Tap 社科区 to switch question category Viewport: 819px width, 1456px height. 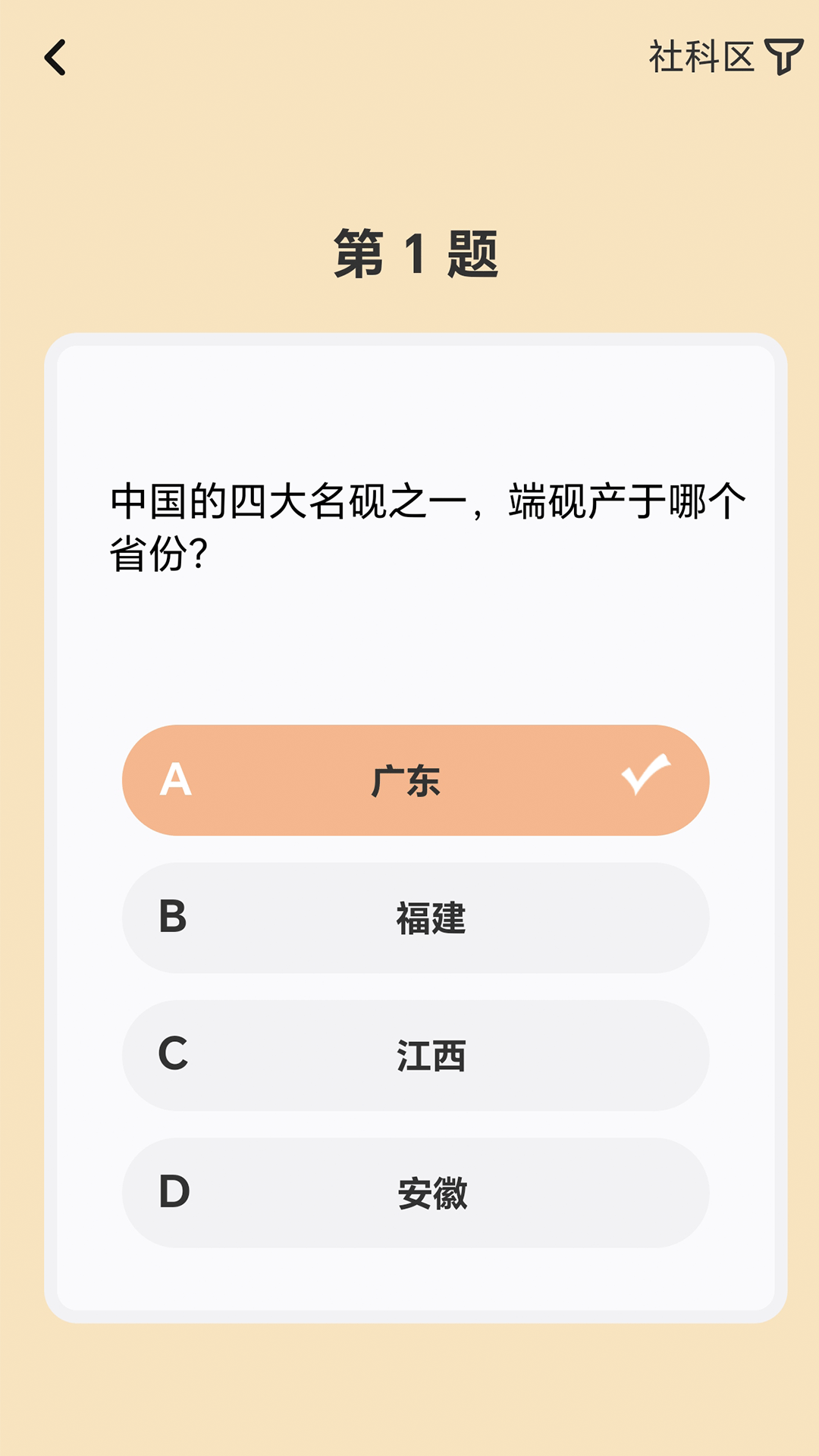701,55
